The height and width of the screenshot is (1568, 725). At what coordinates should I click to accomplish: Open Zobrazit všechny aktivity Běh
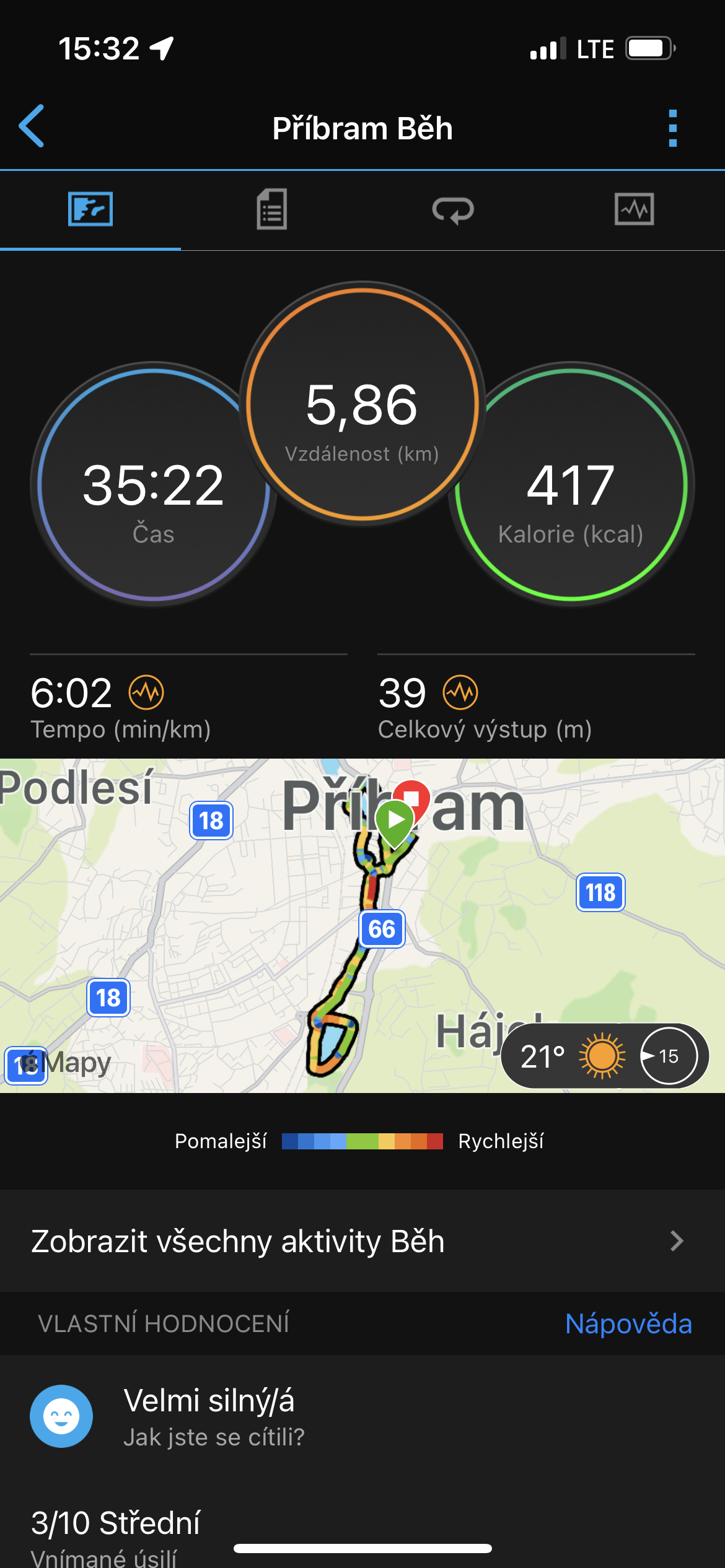pos(362,1240)
